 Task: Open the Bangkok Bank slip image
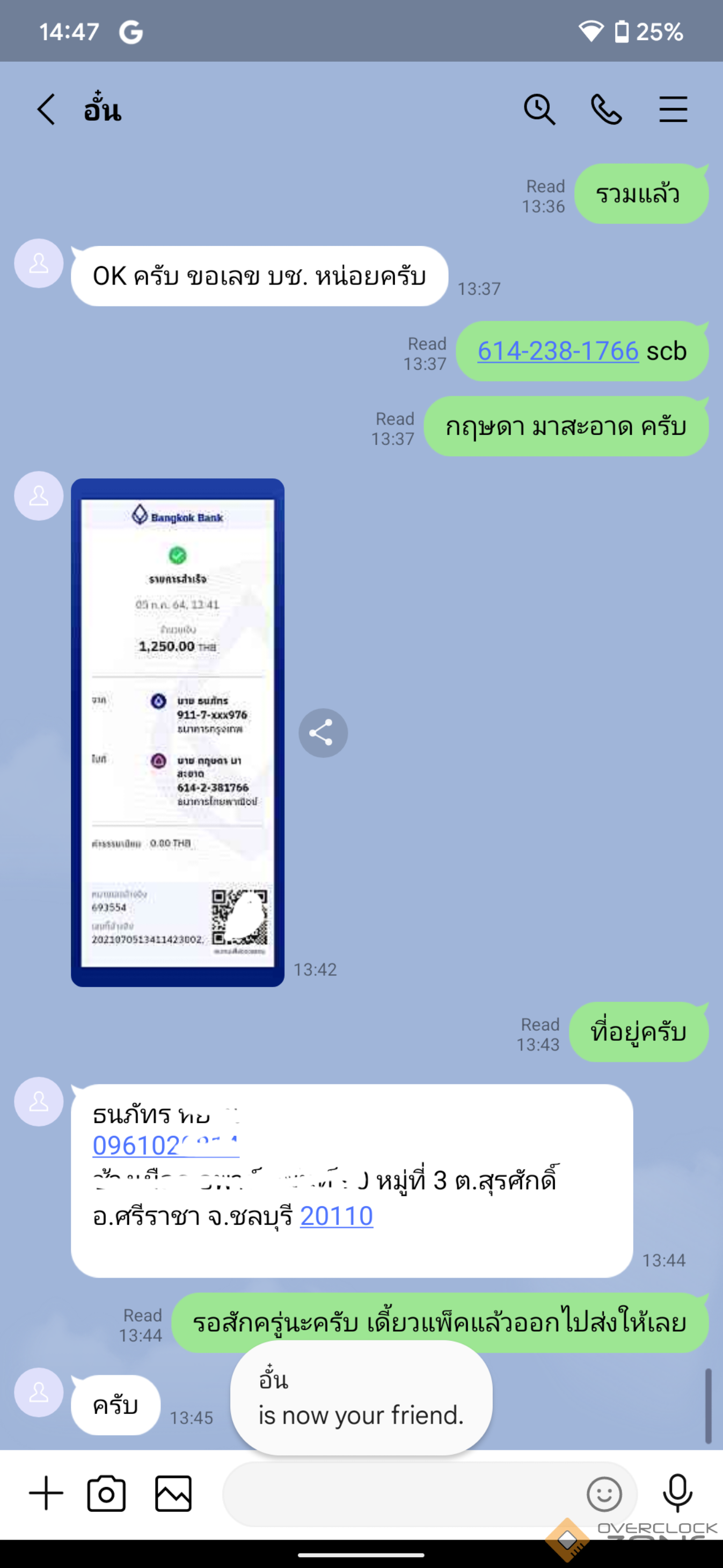coord(178,732)
